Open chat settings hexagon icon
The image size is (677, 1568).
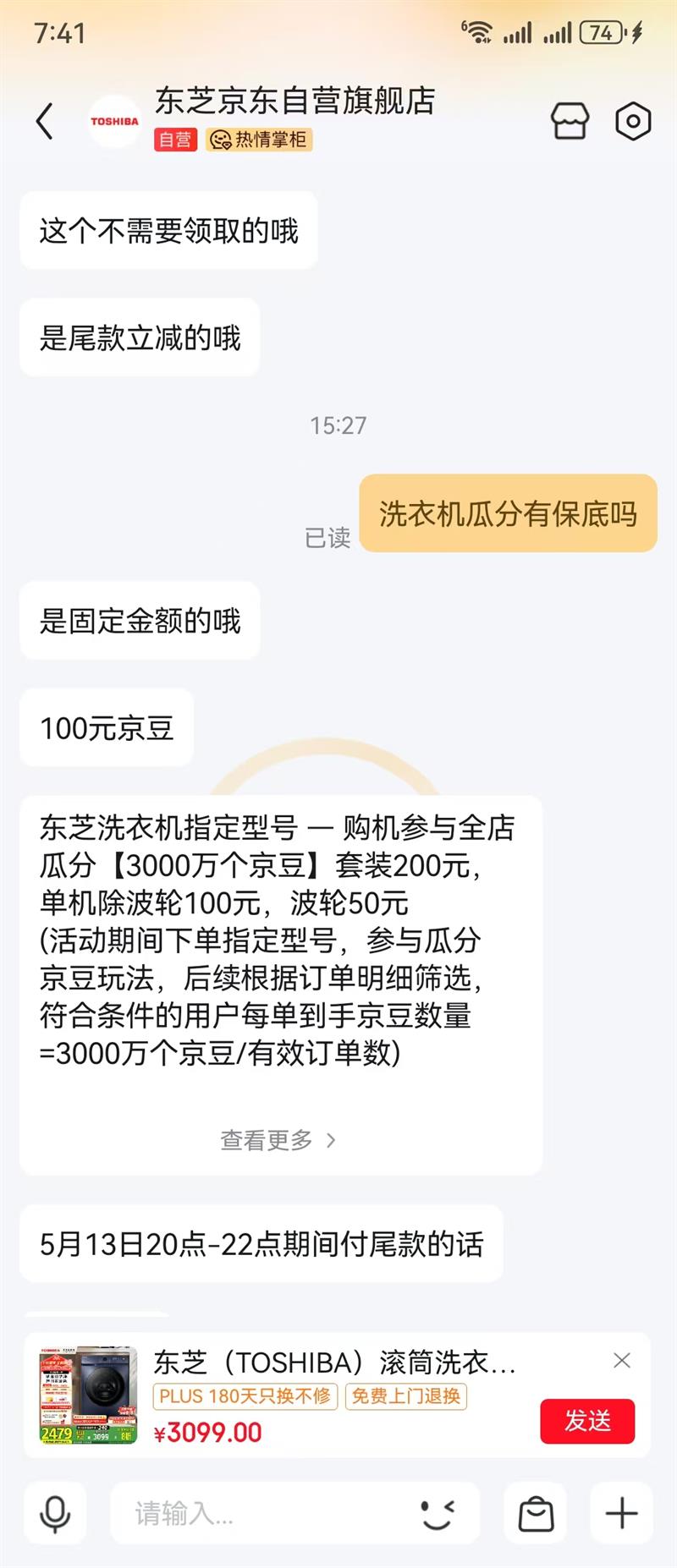point(633,121)
